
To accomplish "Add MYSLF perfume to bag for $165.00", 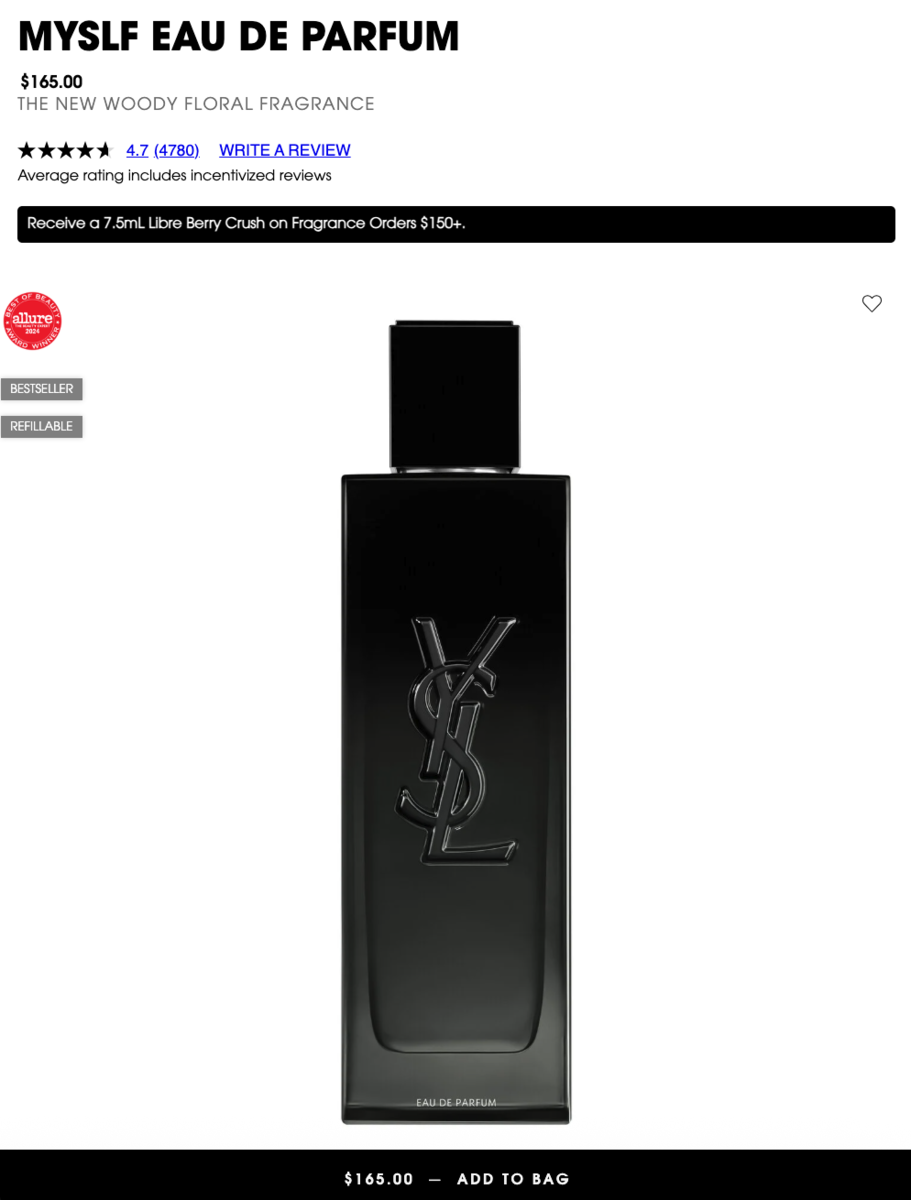I will (x=456, y=1178).
